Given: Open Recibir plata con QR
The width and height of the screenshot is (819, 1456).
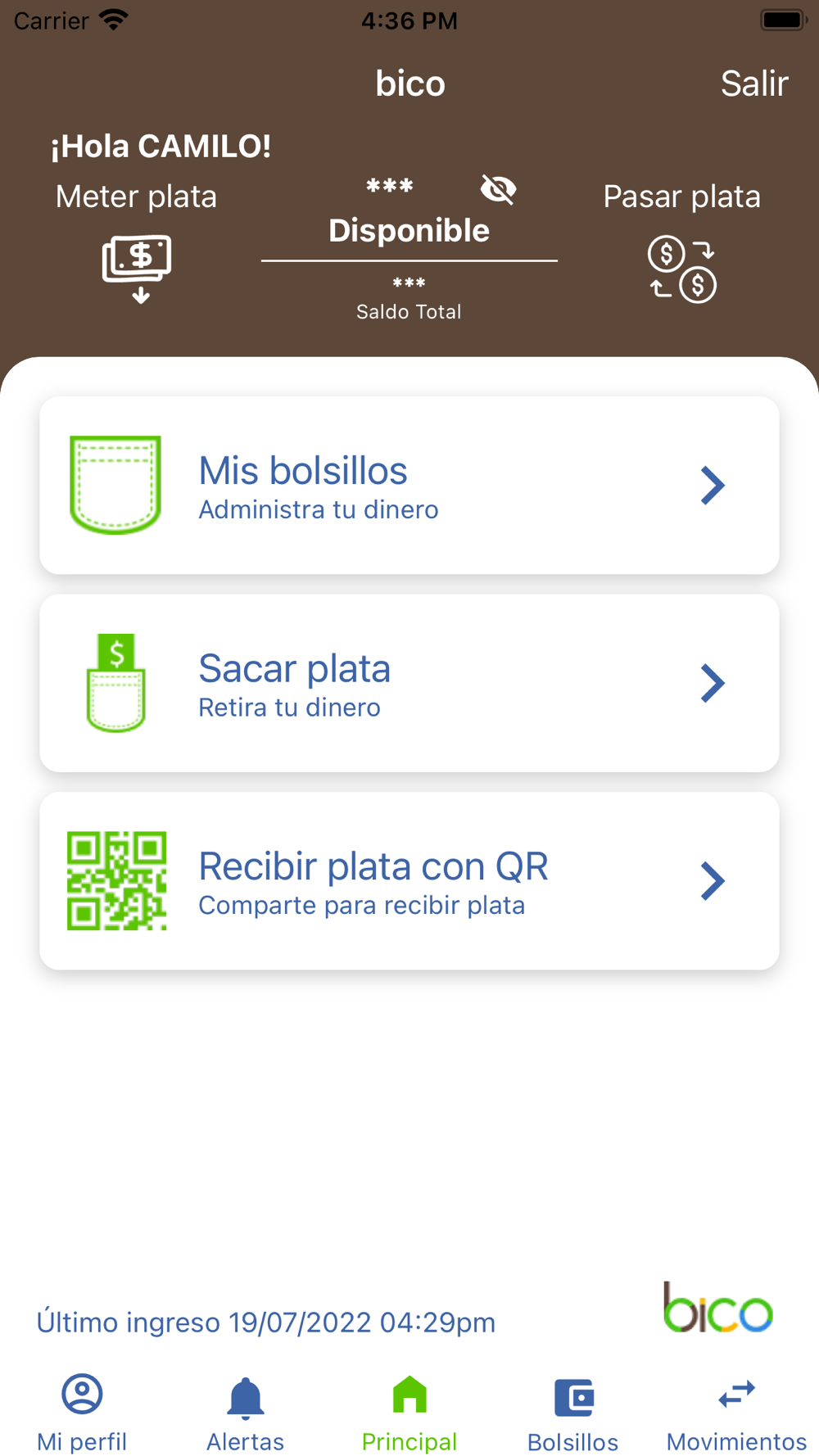Looking at the screenshot, I should pos(409,881).
